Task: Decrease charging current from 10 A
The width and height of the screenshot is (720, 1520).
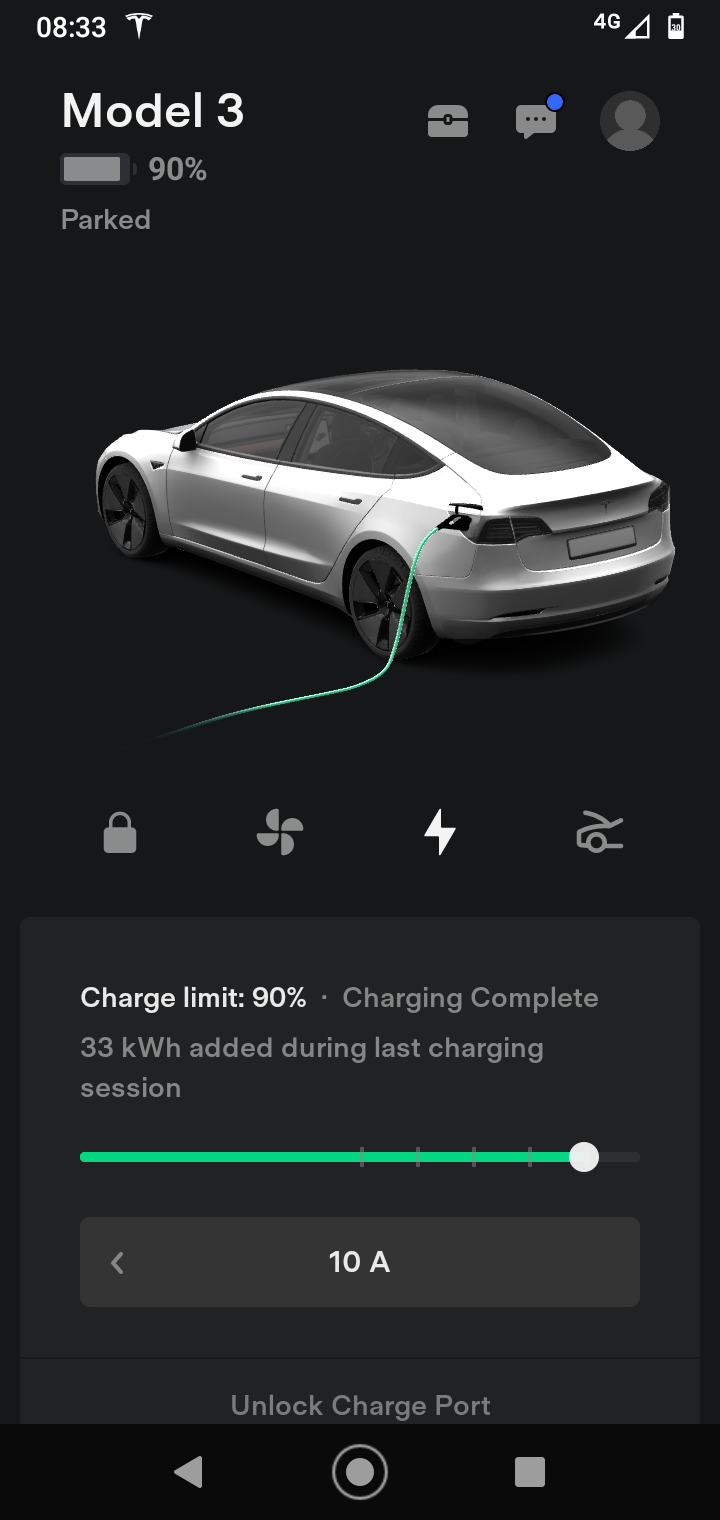Action: (117, 1262)
